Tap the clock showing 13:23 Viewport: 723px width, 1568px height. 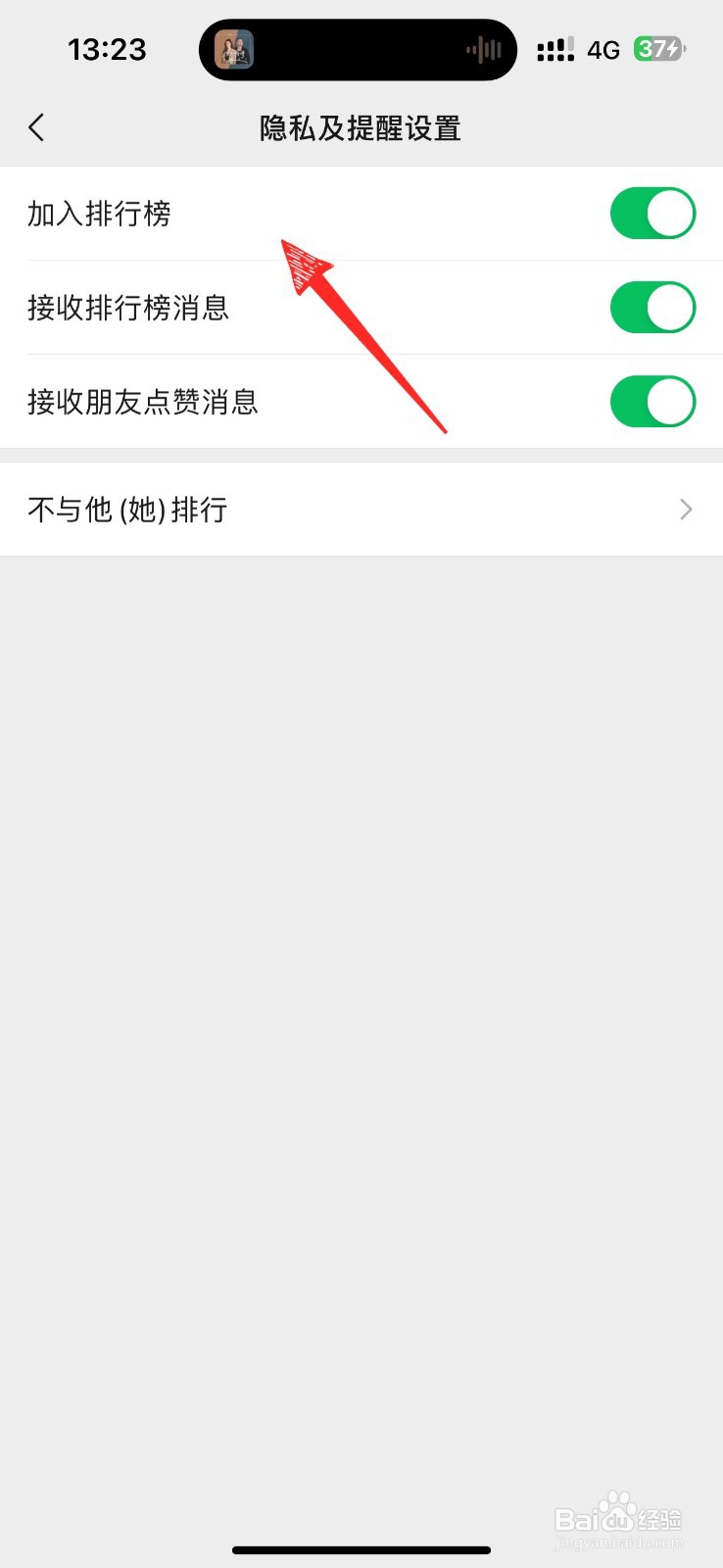click(x=107, y=49)
